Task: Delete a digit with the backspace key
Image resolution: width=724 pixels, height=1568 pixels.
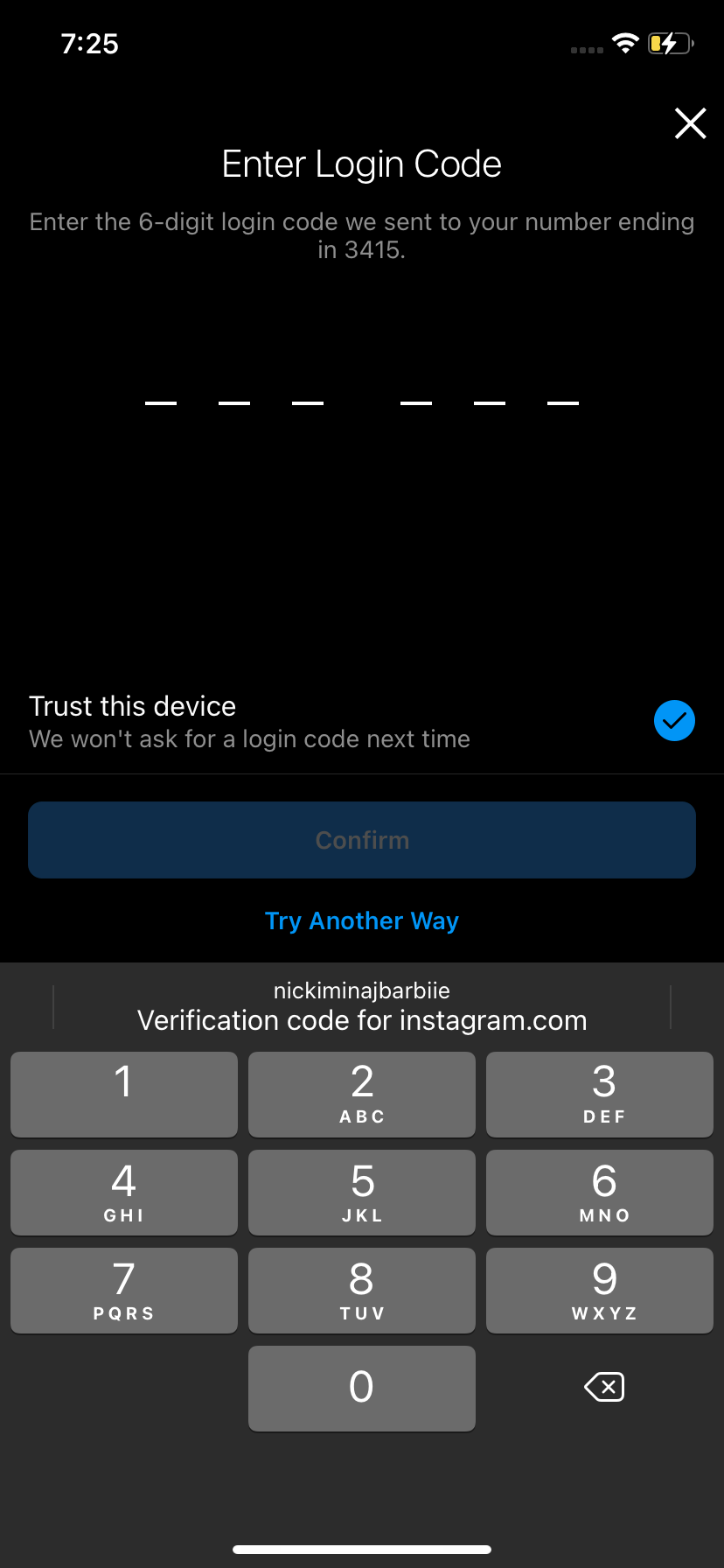Action: 604,1387
